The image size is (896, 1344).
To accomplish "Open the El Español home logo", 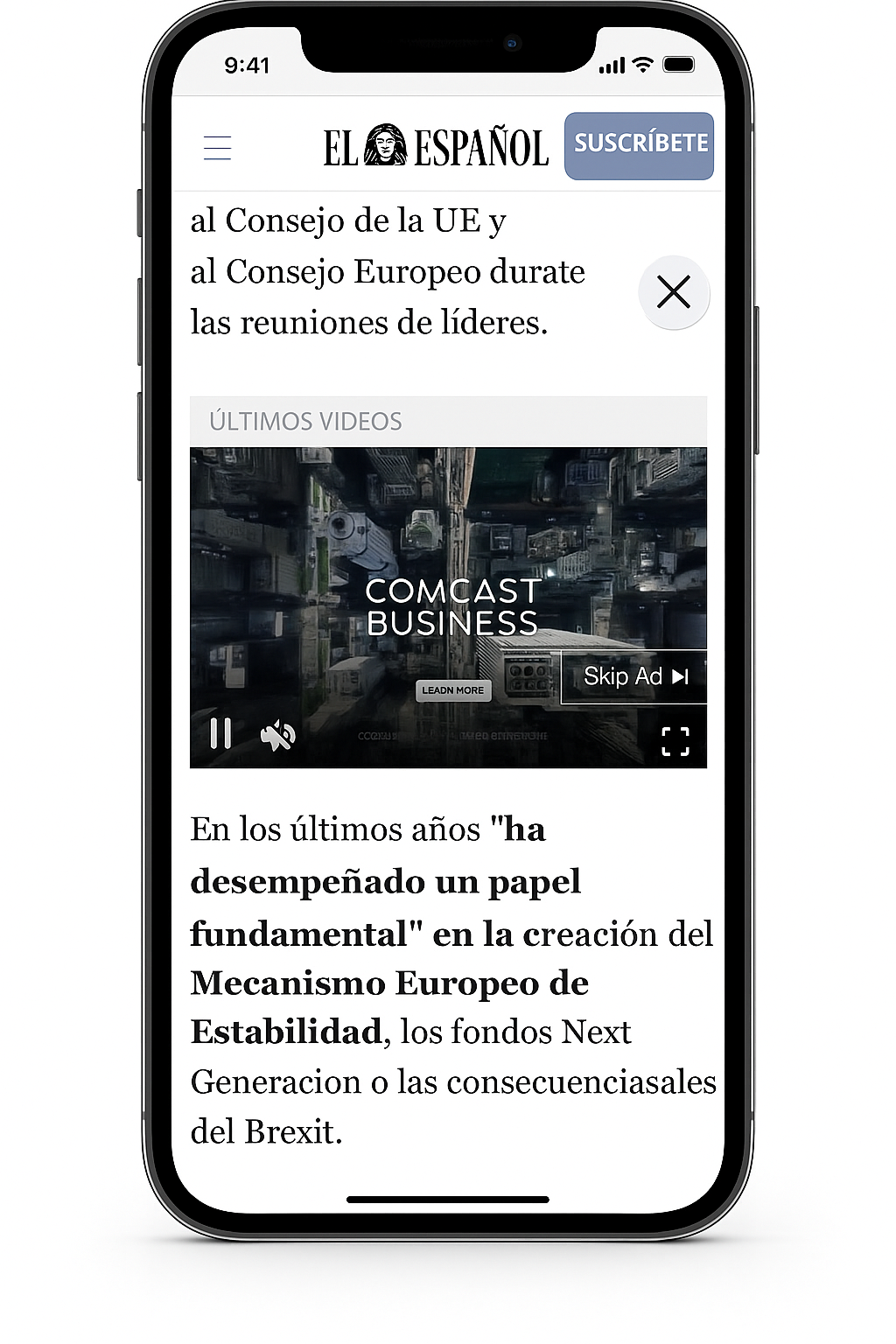I will [435, 147].
